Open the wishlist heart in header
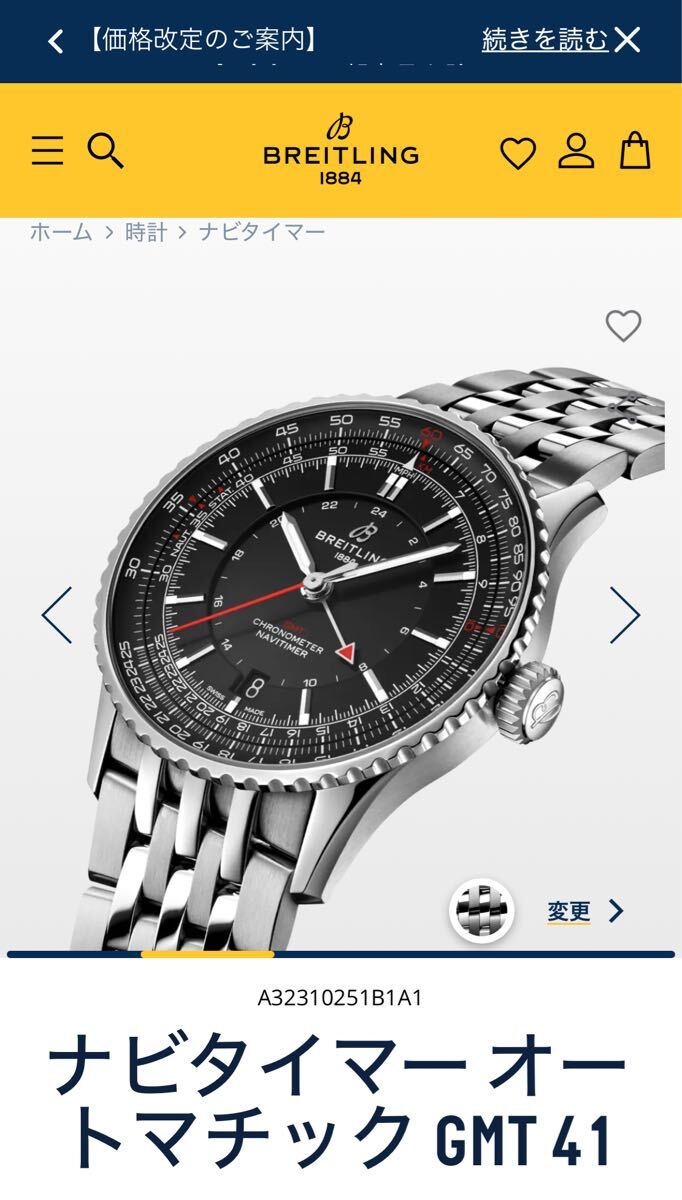The height and width of the screenshot is (1200, 682). point(517,153)
